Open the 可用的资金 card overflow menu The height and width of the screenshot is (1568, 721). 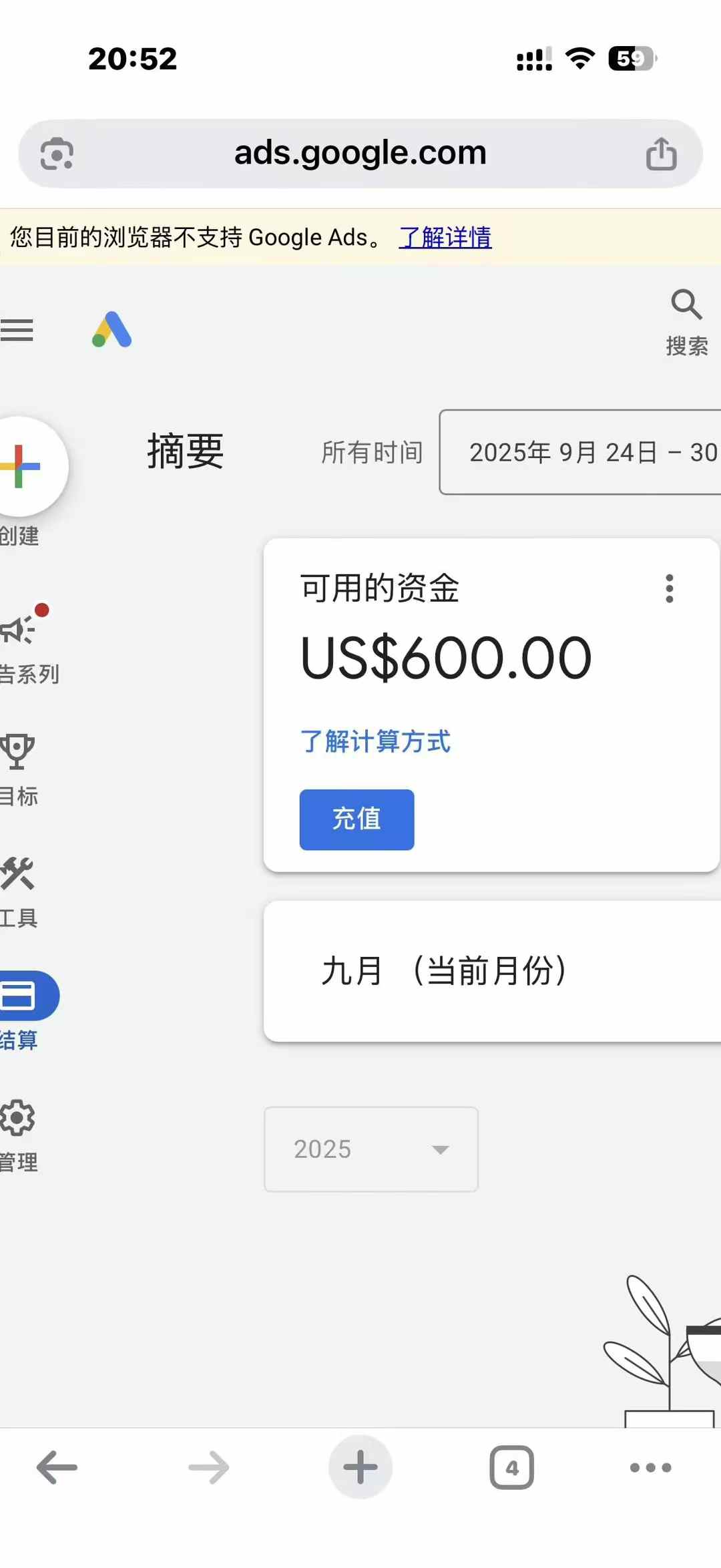point(669,588)
